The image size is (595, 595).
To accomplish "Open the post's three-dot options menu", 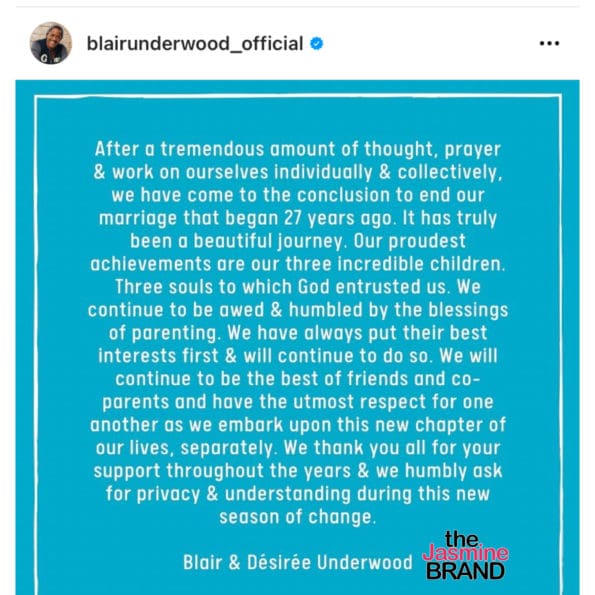I will (x=549, y=43).
